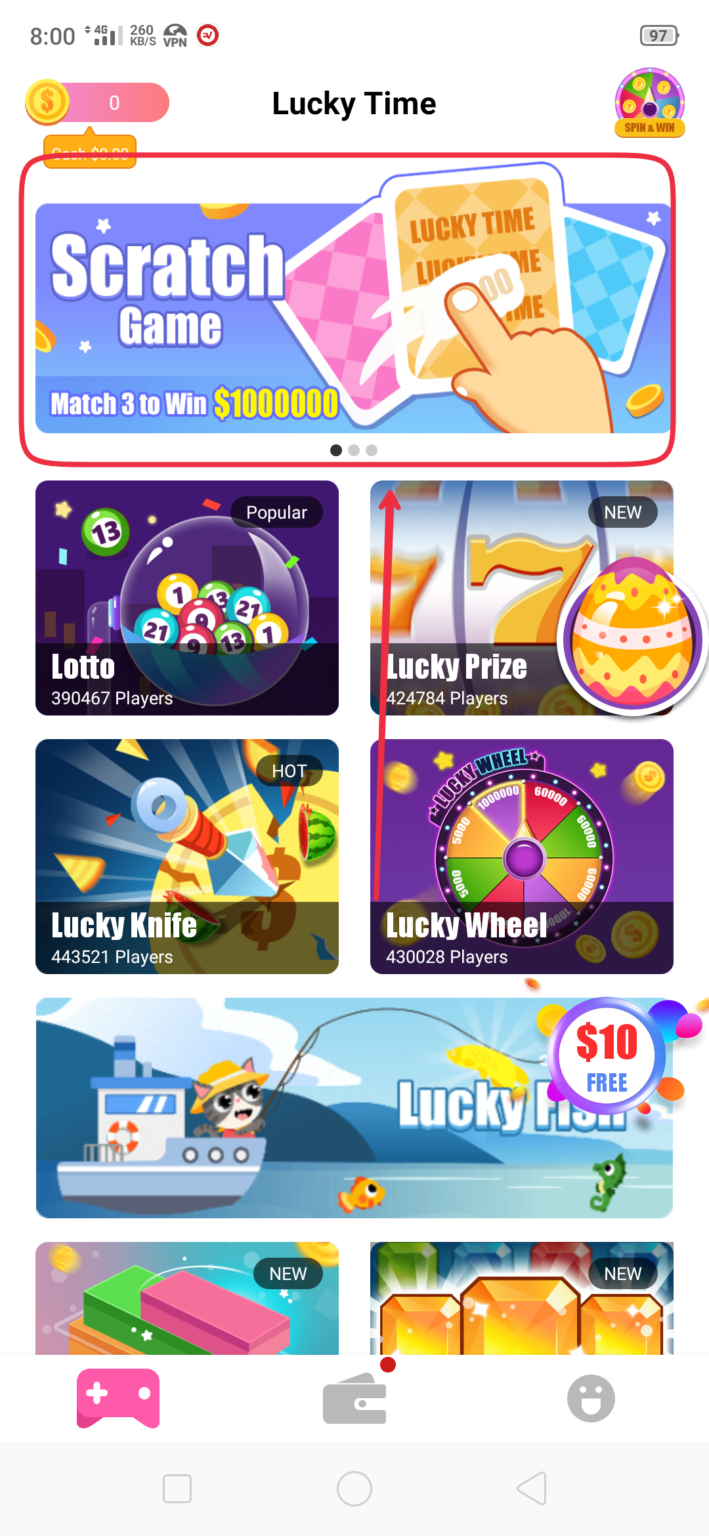Go to the system home screen
Image resolution: width=709 pixels, height=1536 pixels.
click(354, 1488)
